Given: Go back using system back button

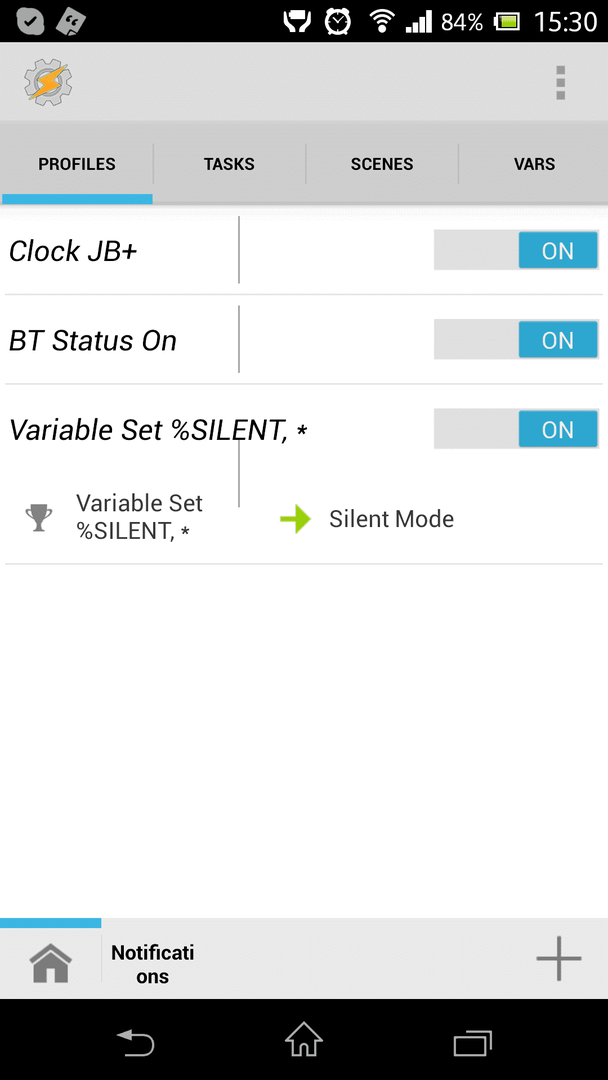Looking at the screenshot, I should pos(135,1041).
